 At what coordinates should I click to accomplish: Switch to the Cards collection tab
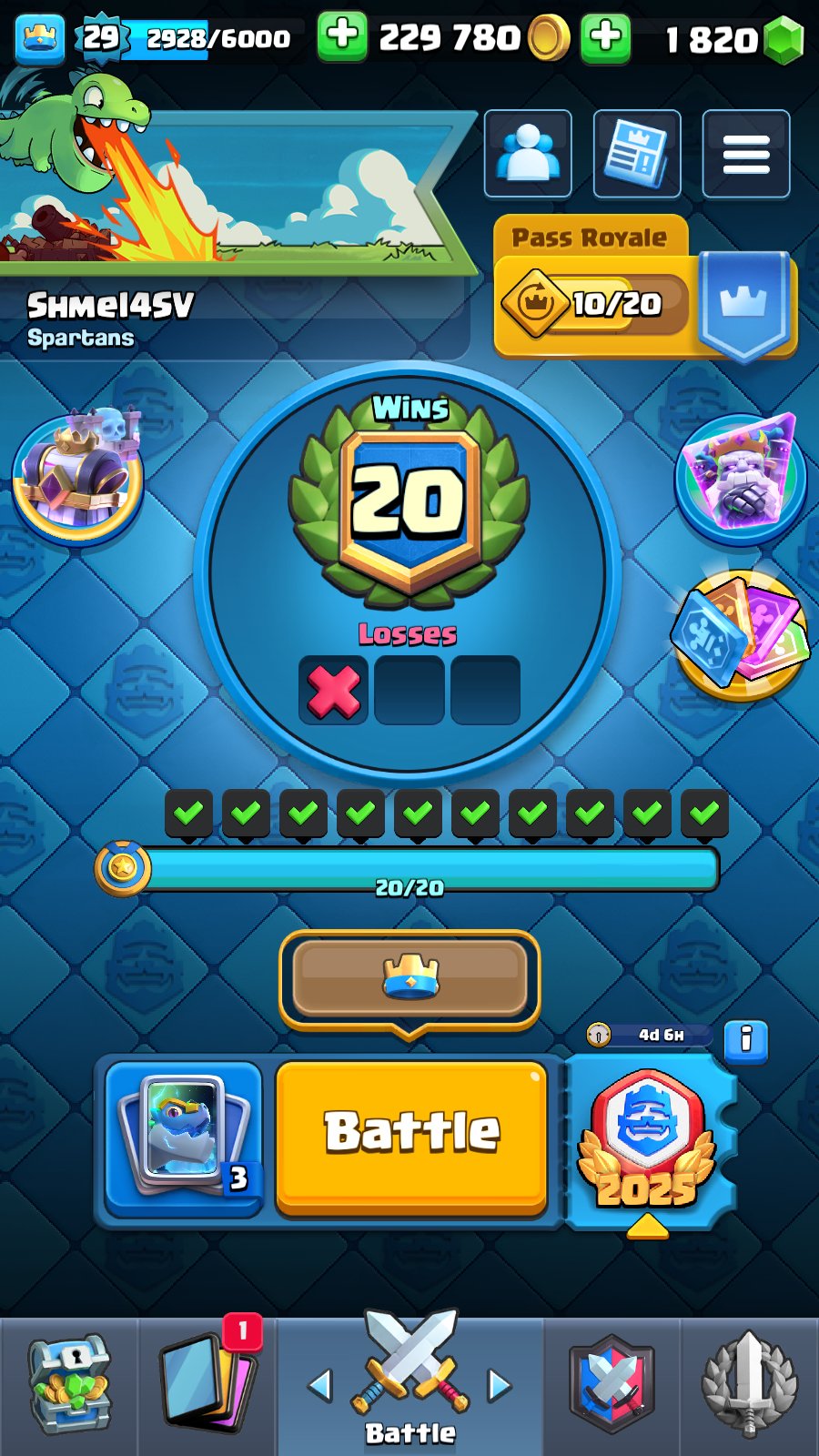tap(207, 1383)
